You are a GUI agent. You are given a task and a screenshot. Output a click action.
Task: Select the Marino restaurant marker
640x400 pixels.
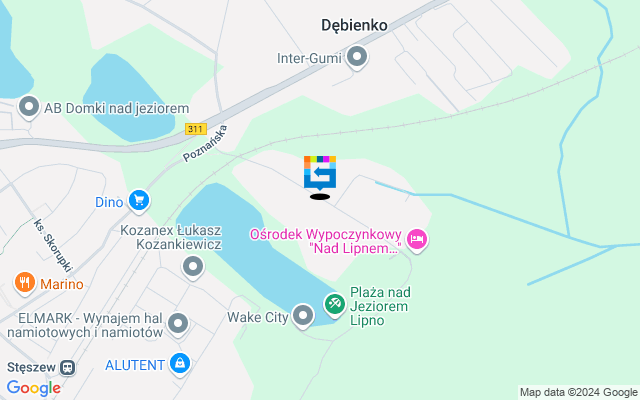coord(25,283)
